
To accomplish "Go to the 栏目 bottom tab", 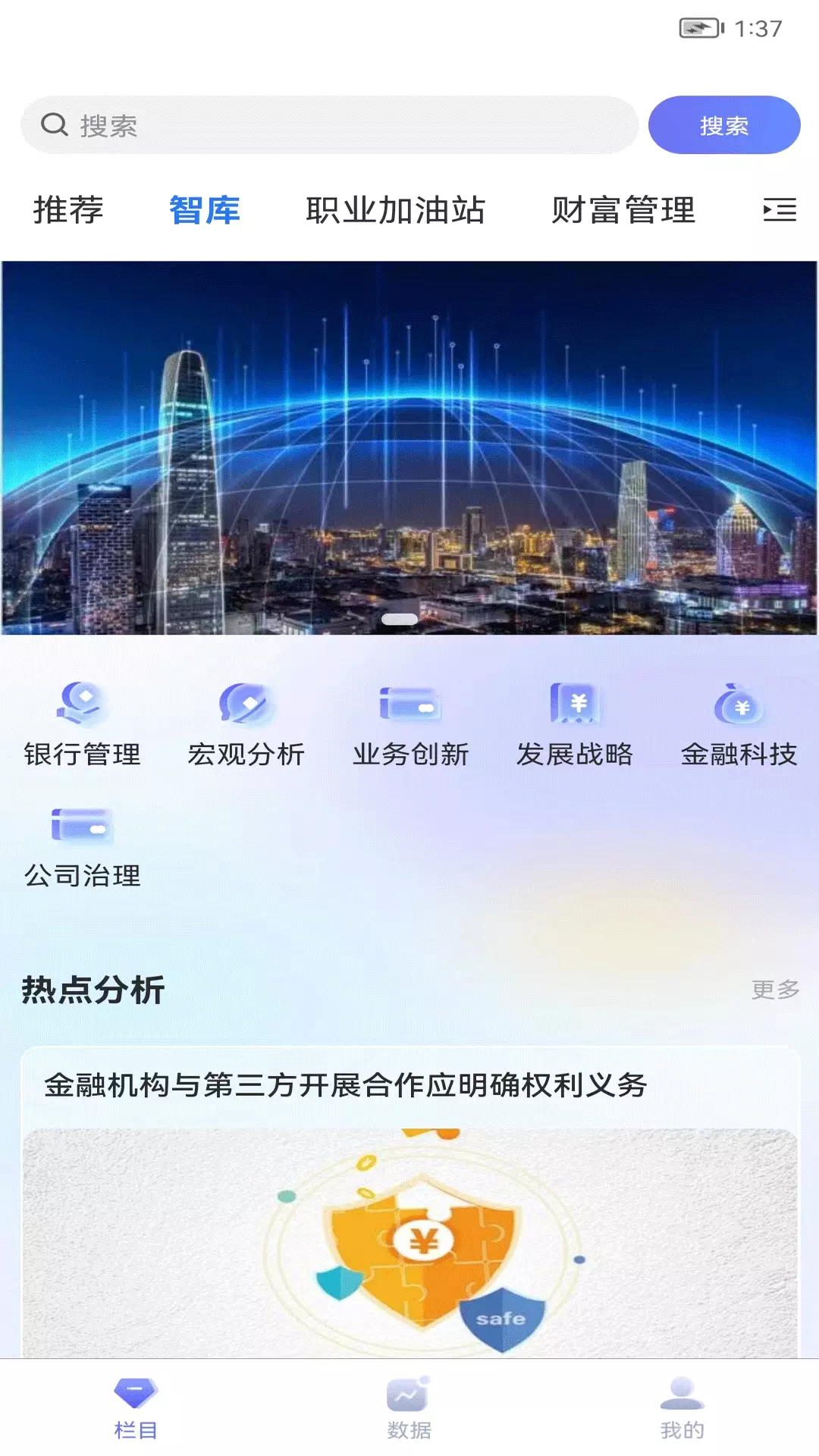I will tap(136, 1409).
